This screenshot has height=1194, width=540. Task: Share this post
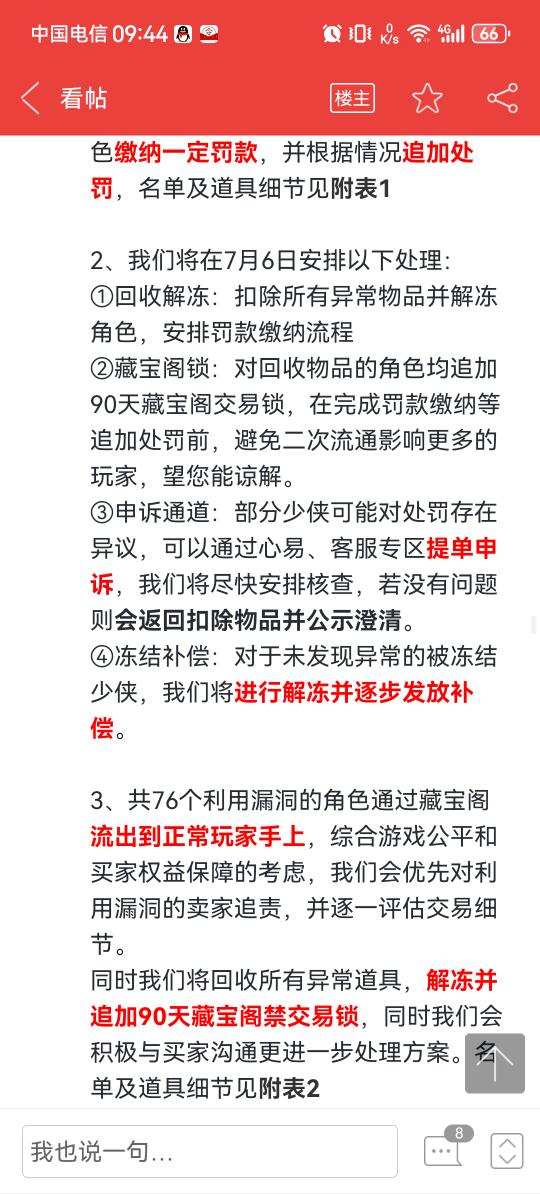(x=503, y=98)
